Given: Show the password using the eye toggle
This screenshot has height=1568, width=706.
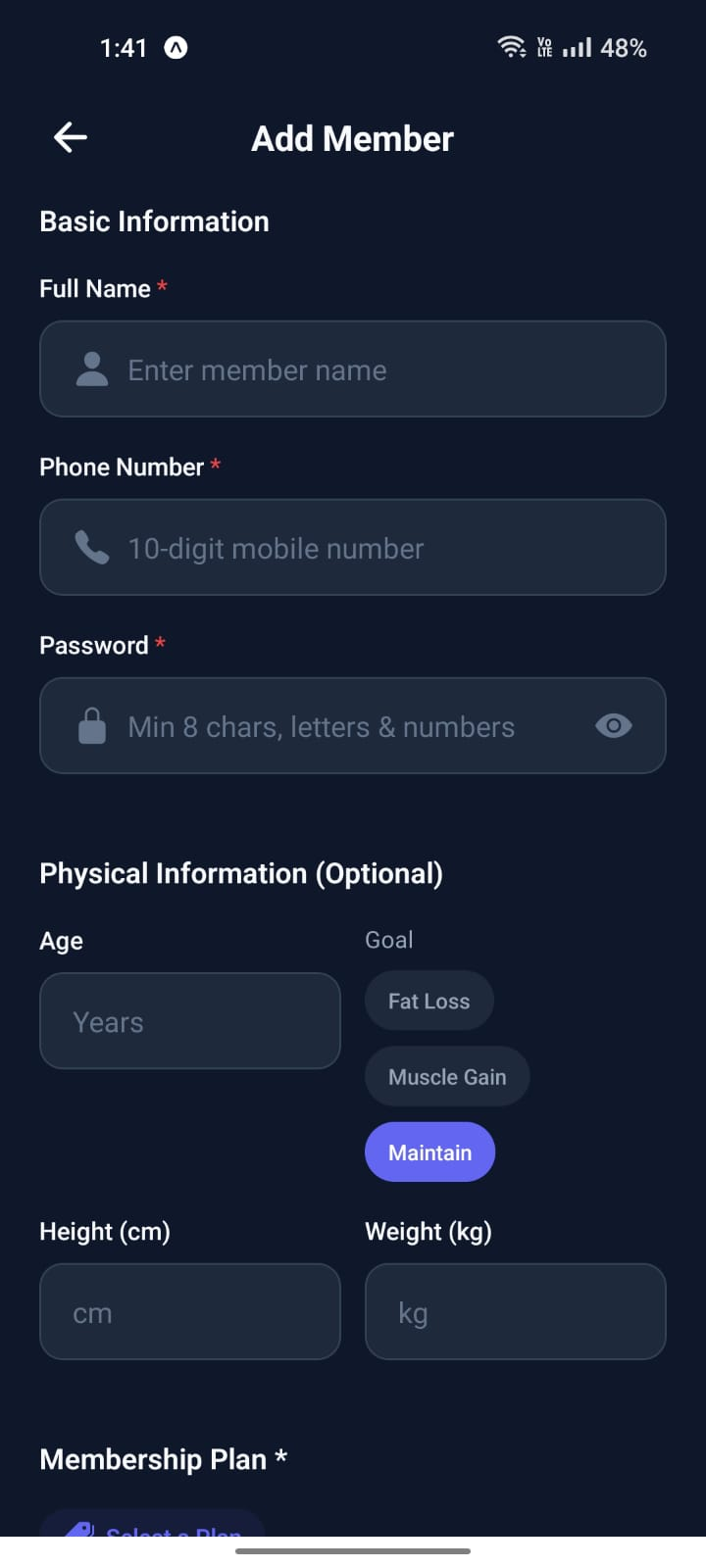Looking at the screenshot, I should click(614, 726).
